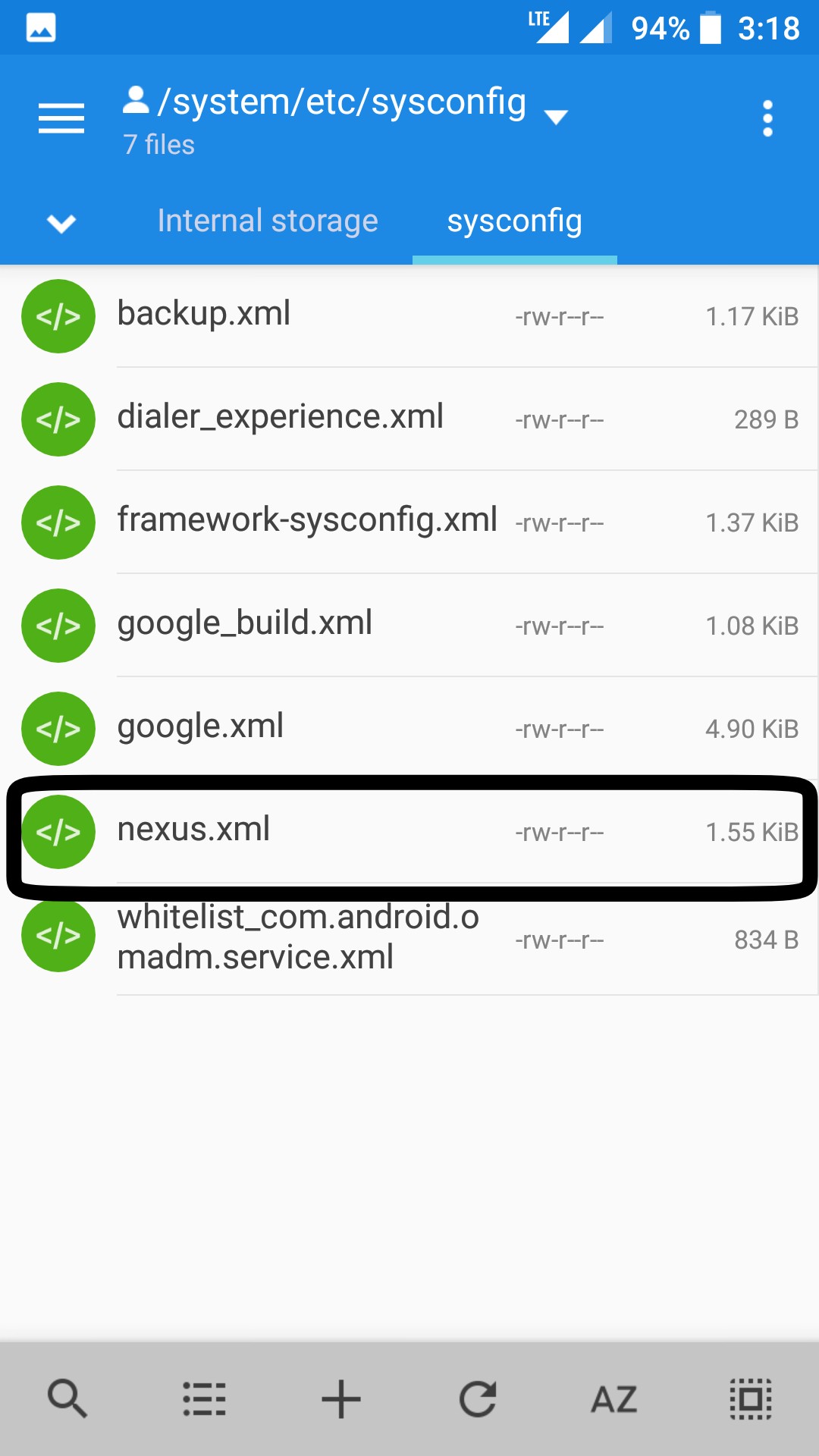Open the overflow options menu
The width and height of the screenshot is (819, 1456).
pos(767,119)
